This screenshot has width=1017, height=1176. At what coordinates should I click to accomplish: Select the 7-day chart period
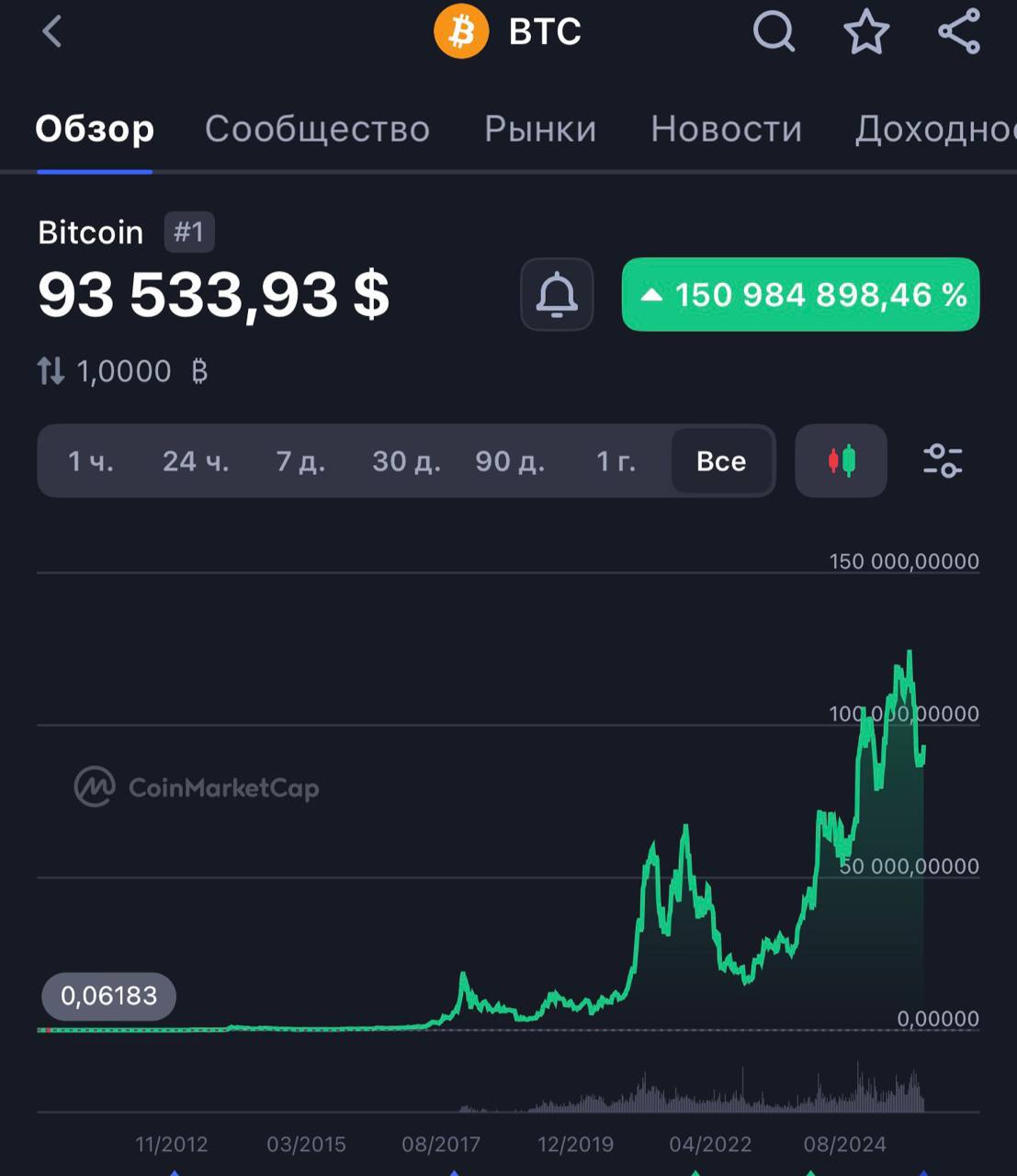(302, 461)
